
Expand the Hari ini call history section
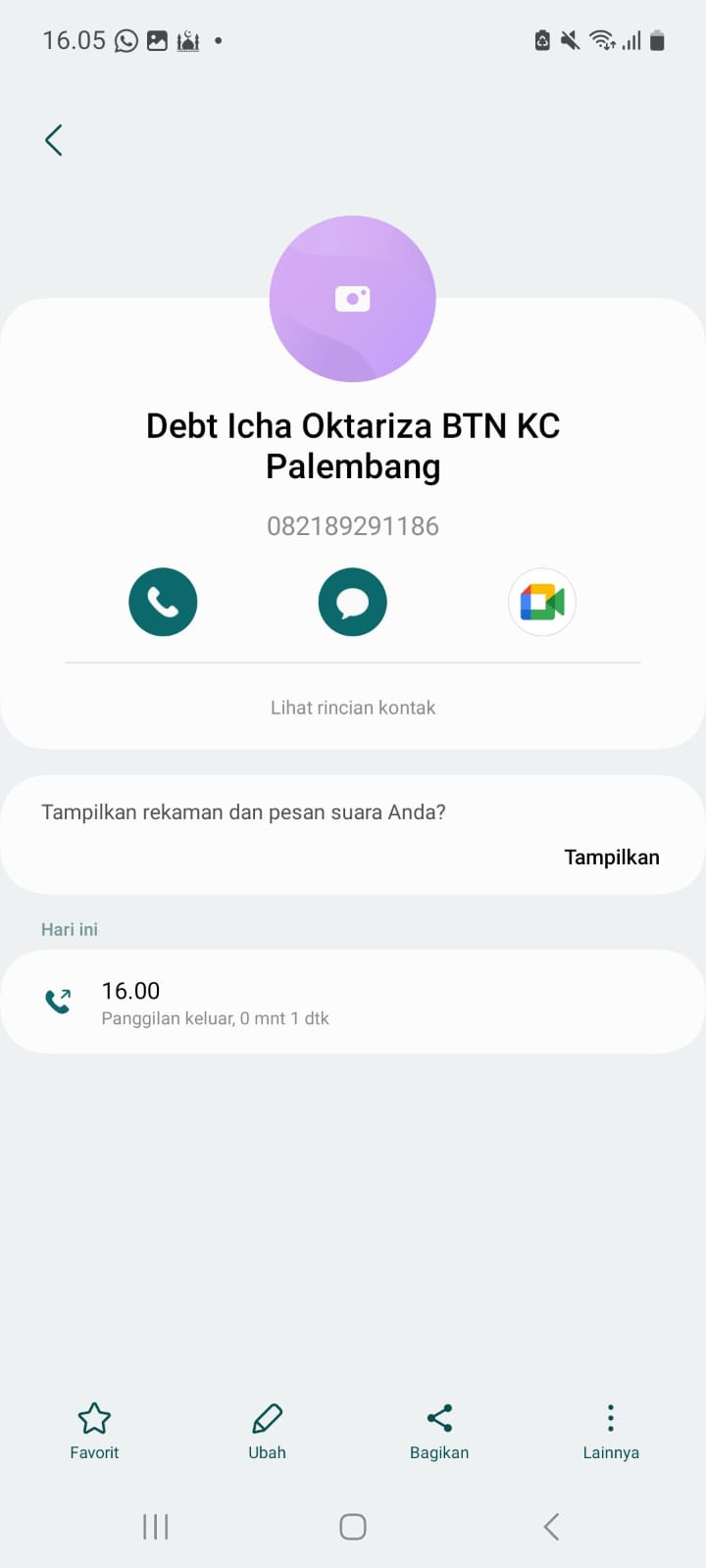tap(69, 929)
